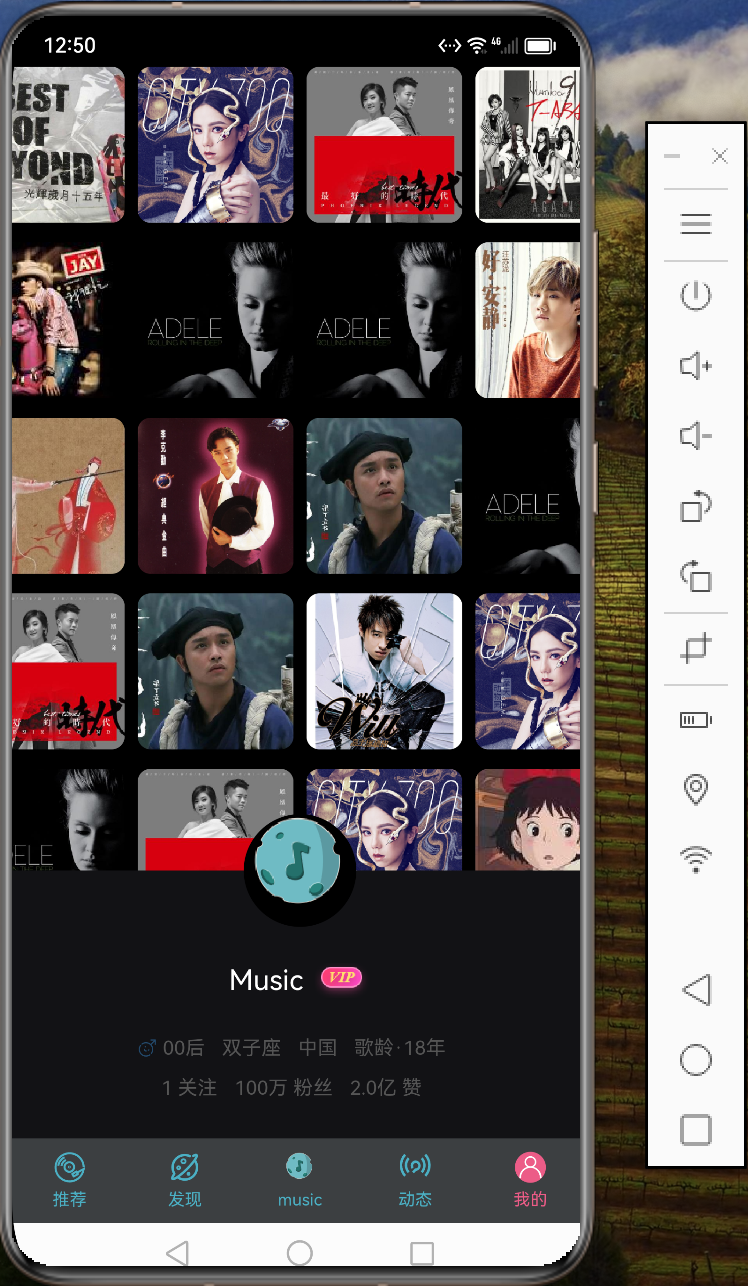Open the emulator location pin settings
748x1286 pixels.
tap(696, 789)
